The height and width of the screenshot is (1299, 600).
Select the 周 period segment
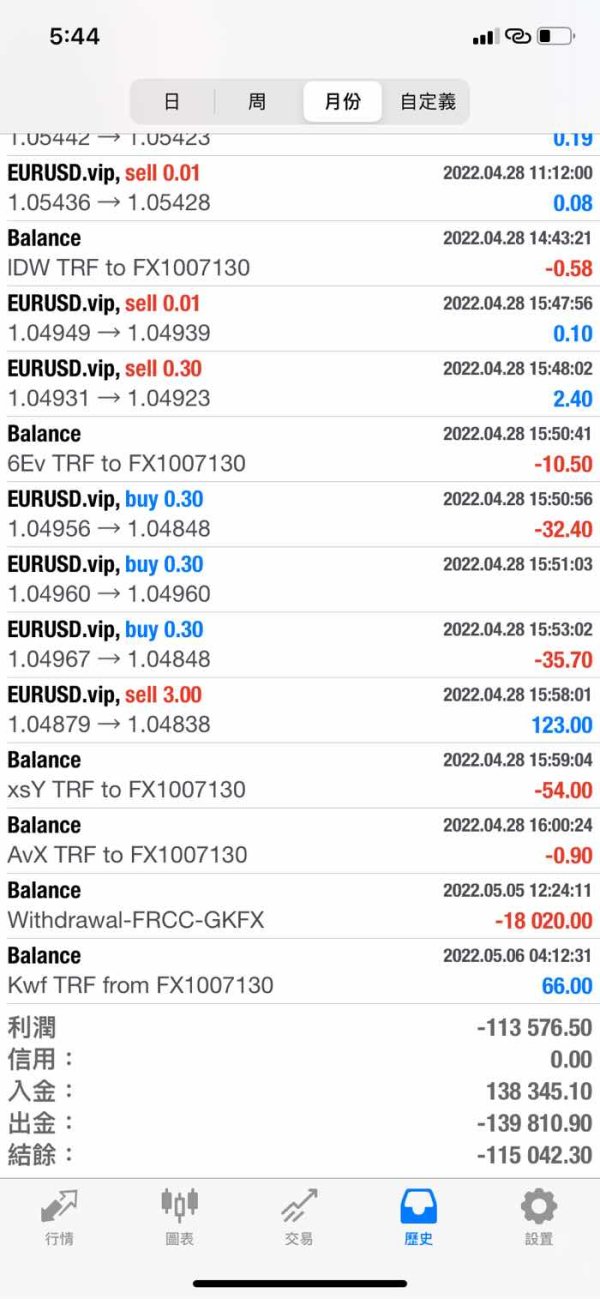pyautogui.click(x=257, y=101)
